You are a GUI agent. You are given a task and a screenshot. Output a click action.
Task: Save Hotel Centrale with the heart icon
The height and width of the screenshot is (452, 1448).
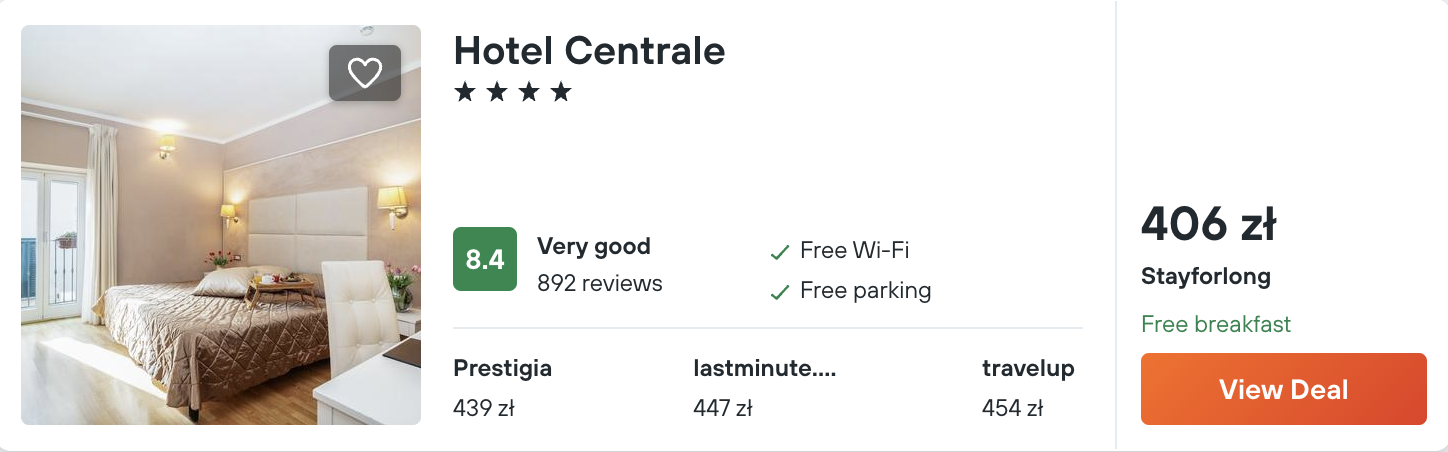pos(365,73)
